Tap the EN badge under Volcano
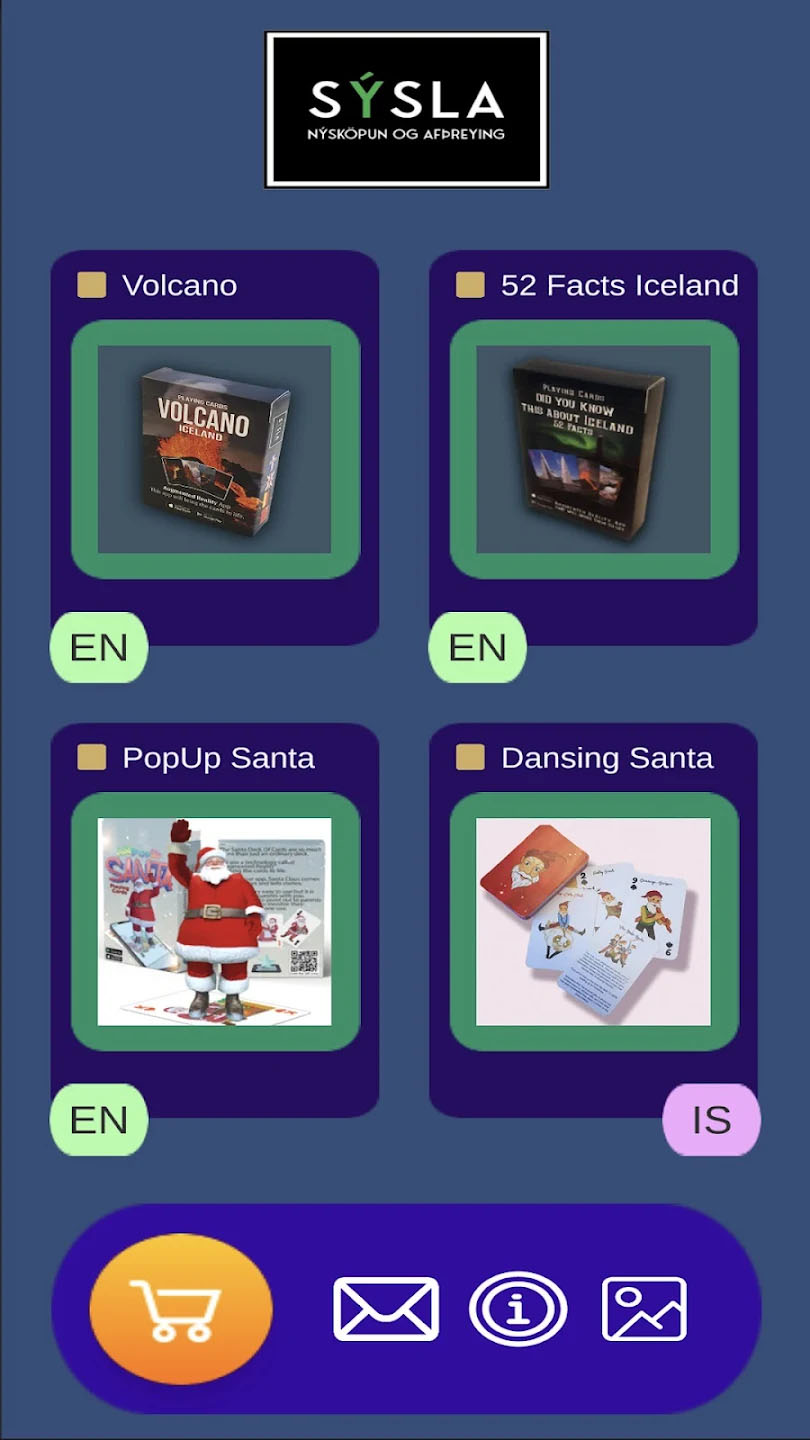 99,648
